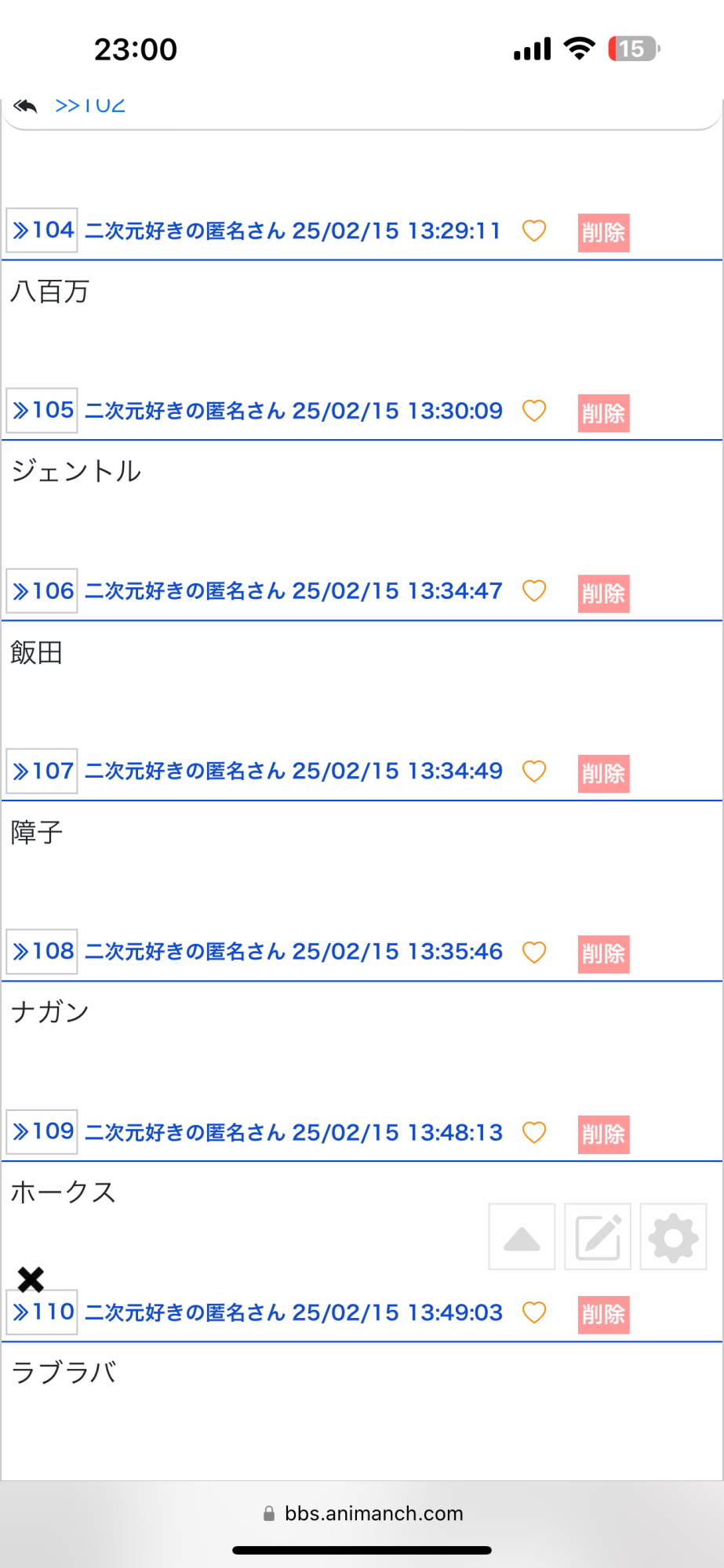Like post 105 saying ジェントル
Image resolution: width=724 pixels, height=1568 pixels.
click(534, 411)
